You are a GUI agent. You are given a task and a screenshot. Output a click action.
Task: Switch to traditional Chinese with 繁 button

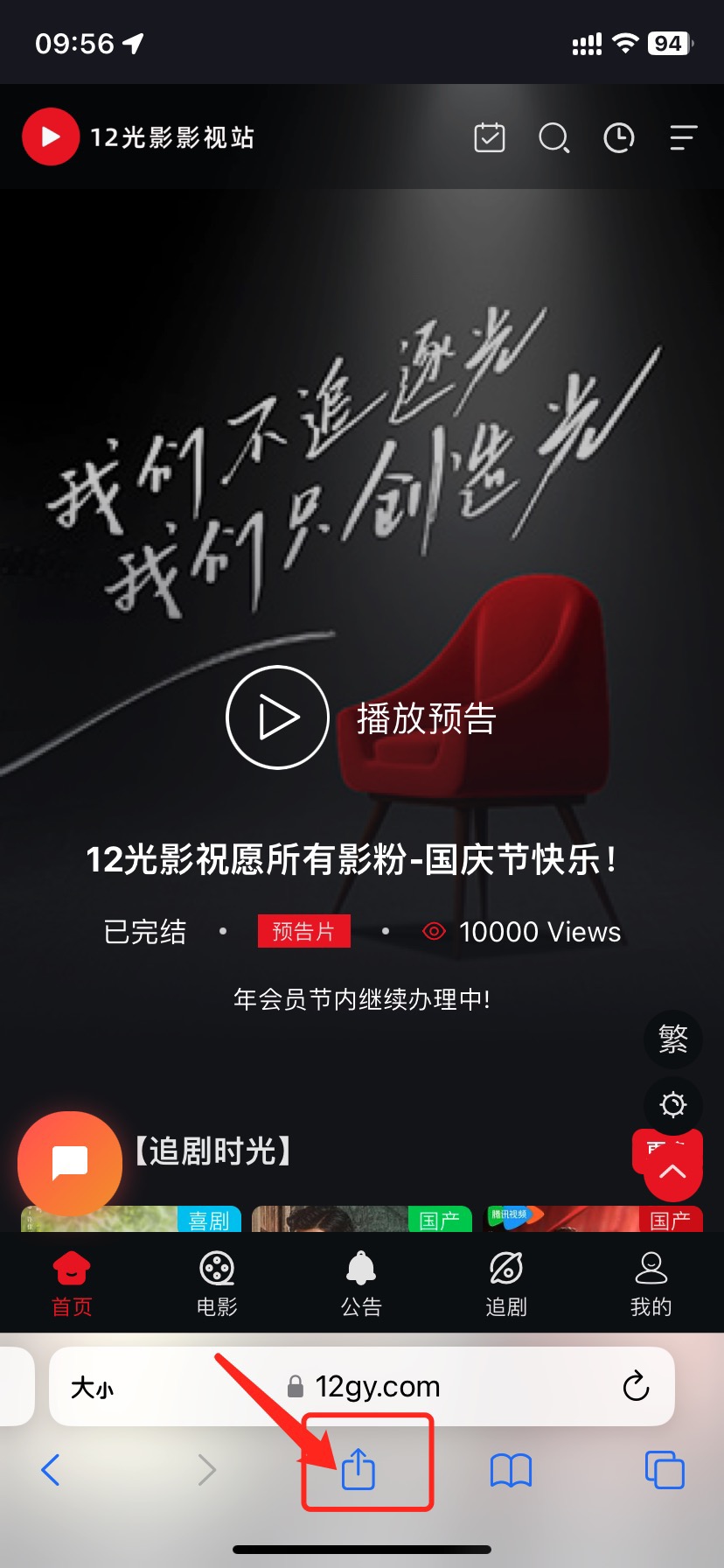click(x=672, y=1039)
